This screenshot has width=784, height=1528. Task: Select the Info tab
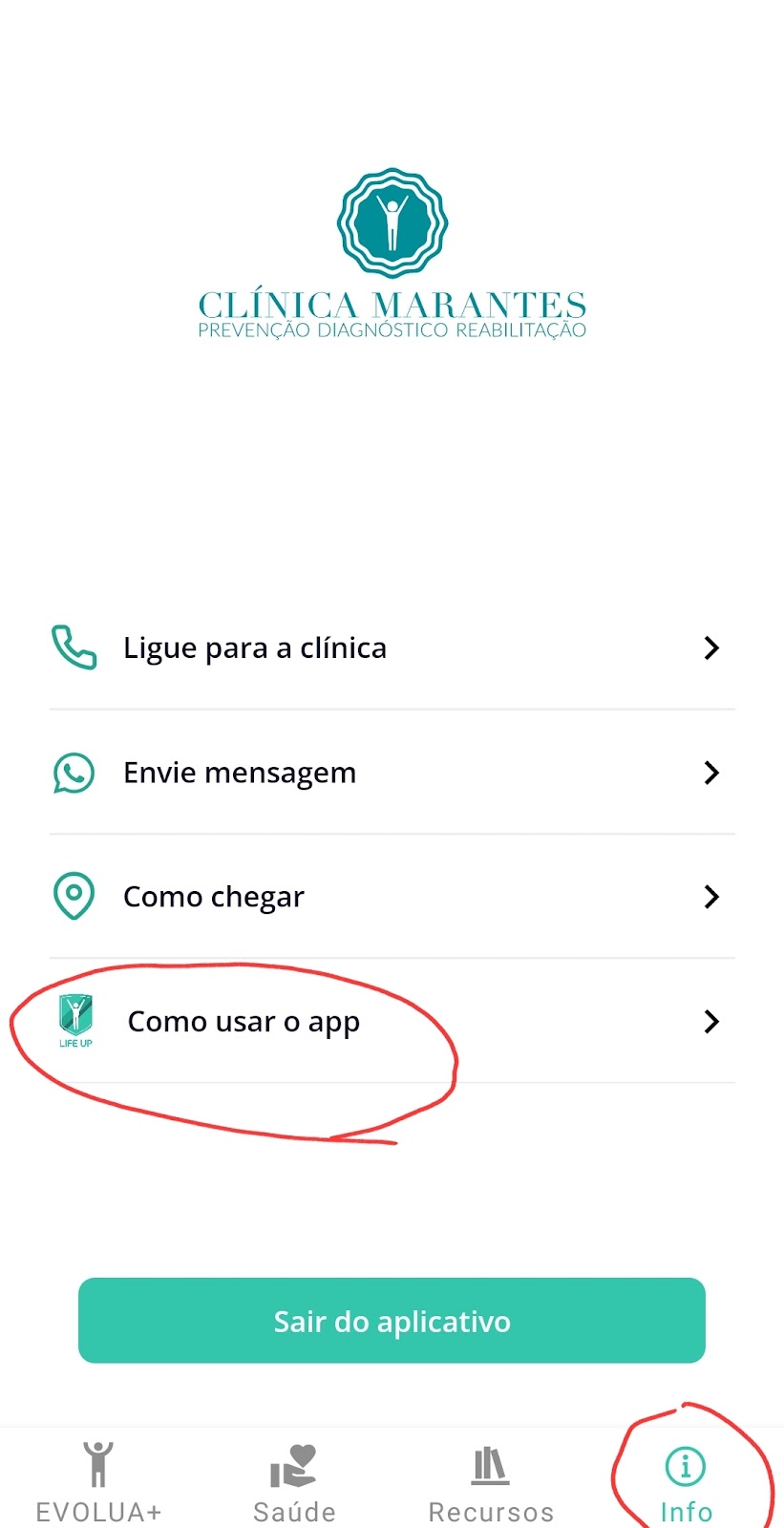click(686, 1481)
